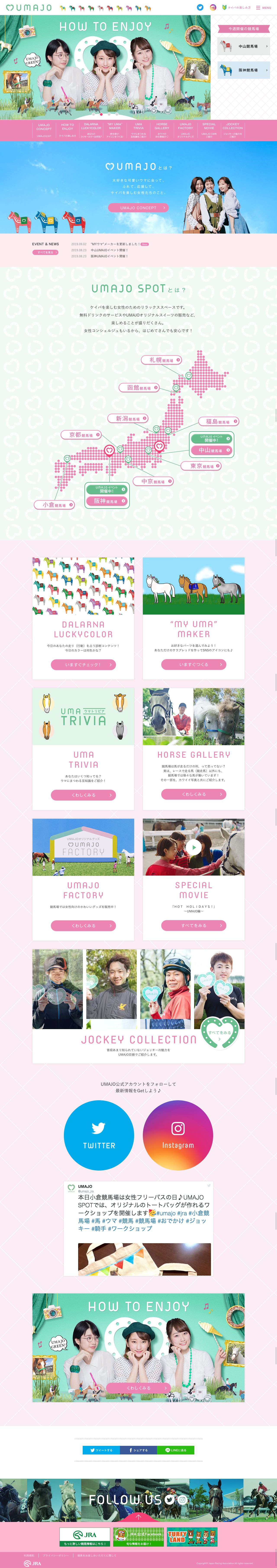Select 中山競馬場 from this week's racecourses
The image size is (277, 1568).
(x=243, y=46)
